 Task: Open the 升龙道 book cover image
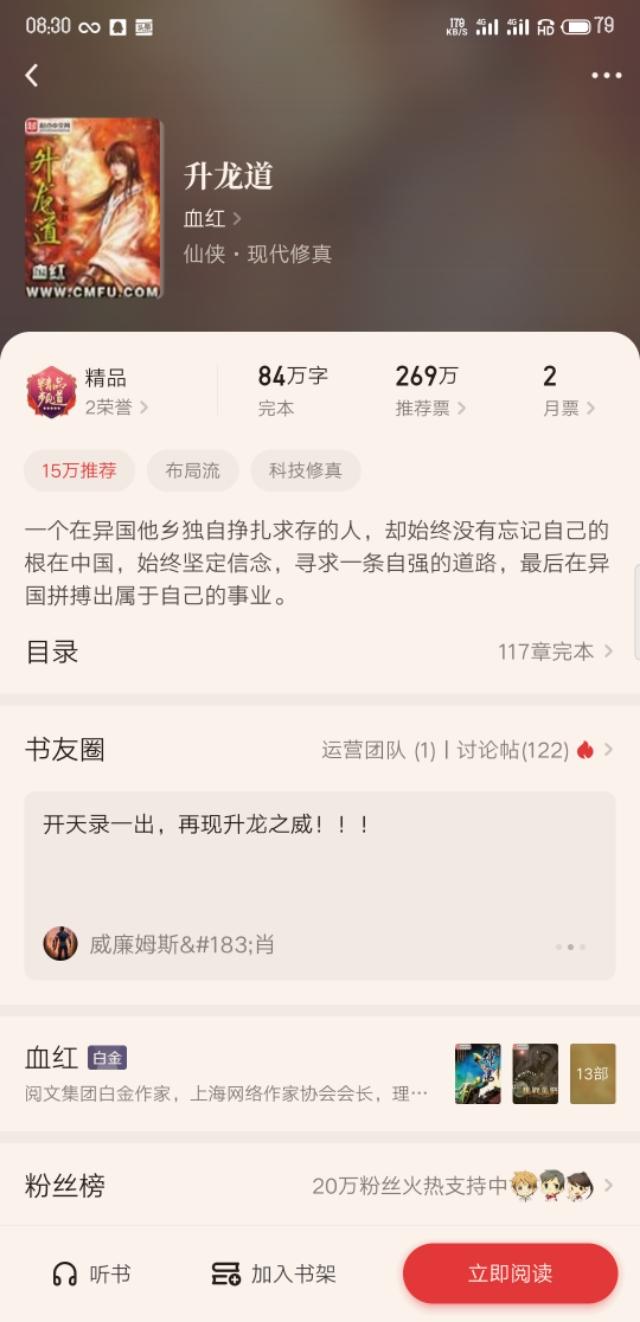point(93,209)
